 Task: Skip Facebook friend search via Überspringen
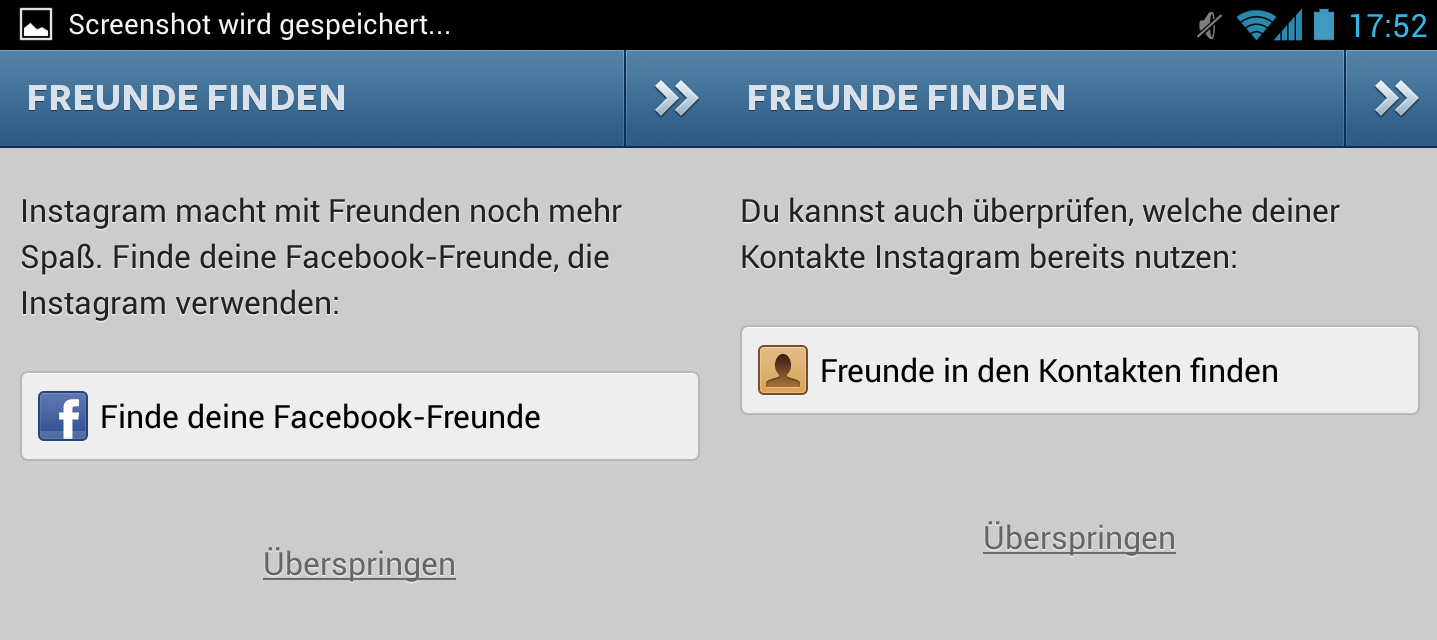(359, 564)
